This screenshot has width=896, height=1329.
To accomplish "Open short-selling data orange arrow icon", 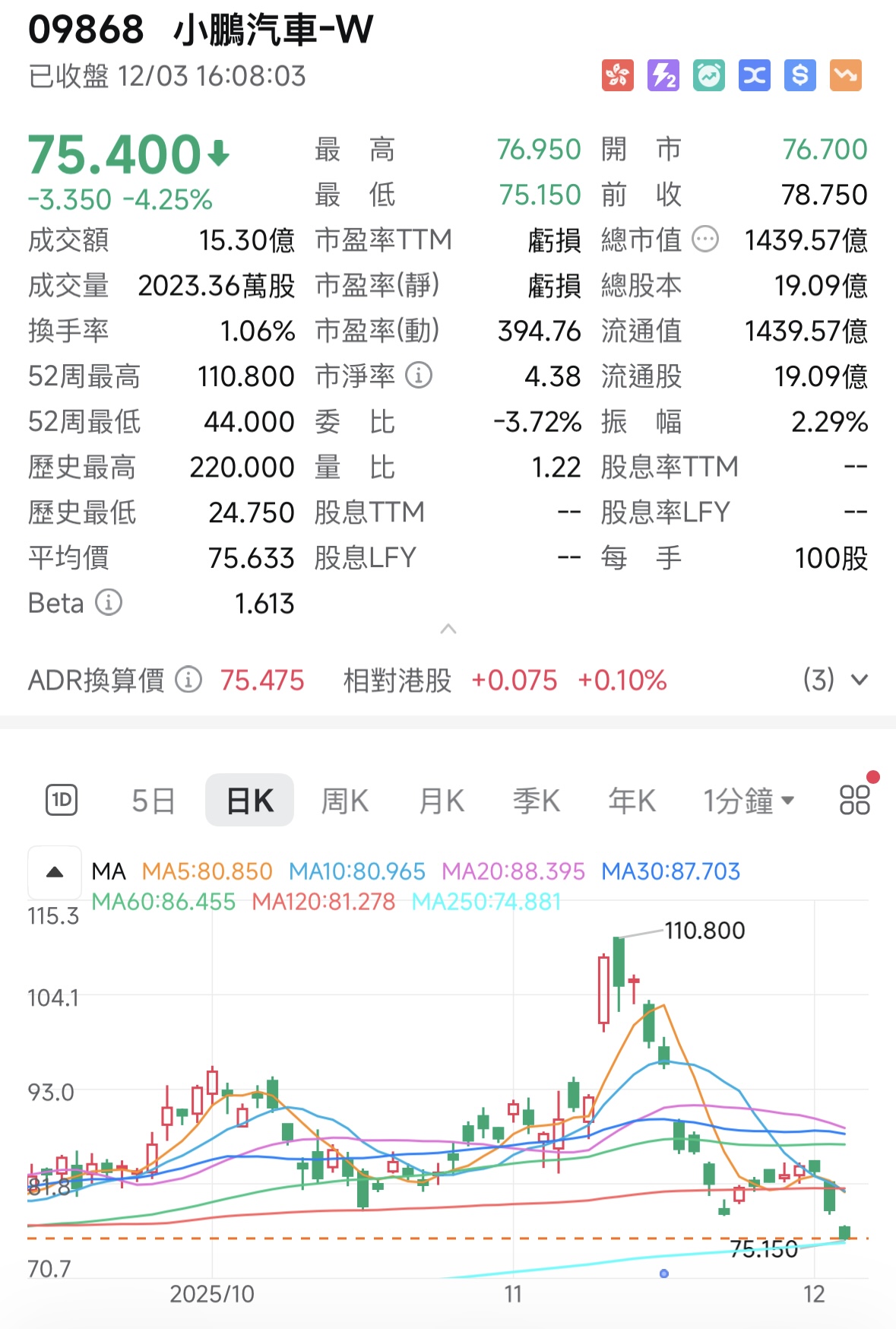I will tap(845, 75).
